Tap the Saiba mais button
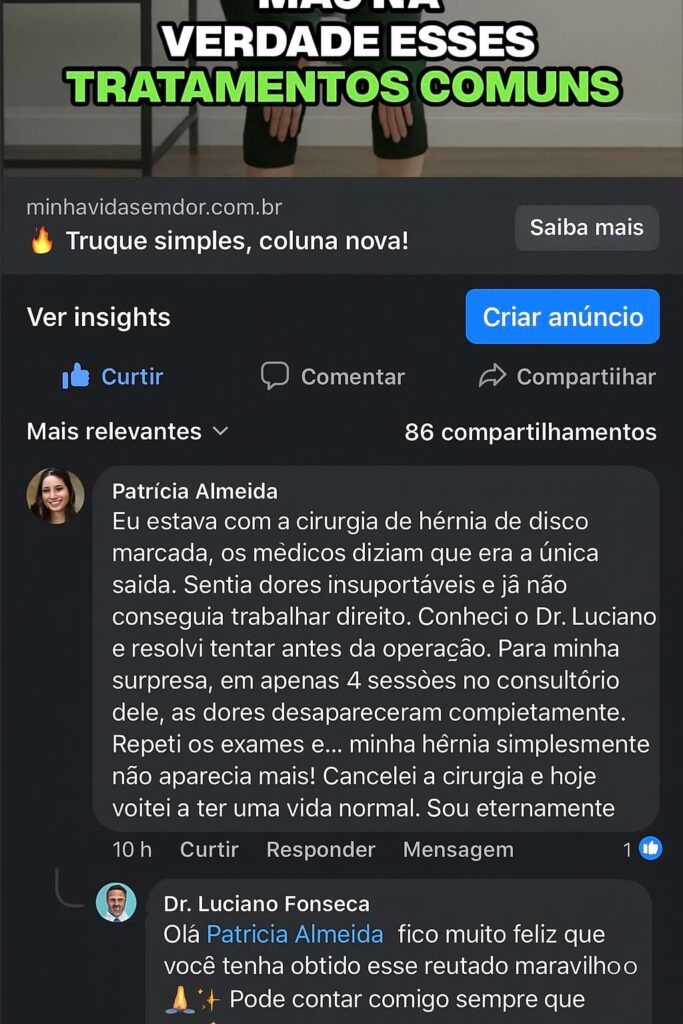Image resolution: width=683 pixels, height=1024 pixels. click(586, 228)
